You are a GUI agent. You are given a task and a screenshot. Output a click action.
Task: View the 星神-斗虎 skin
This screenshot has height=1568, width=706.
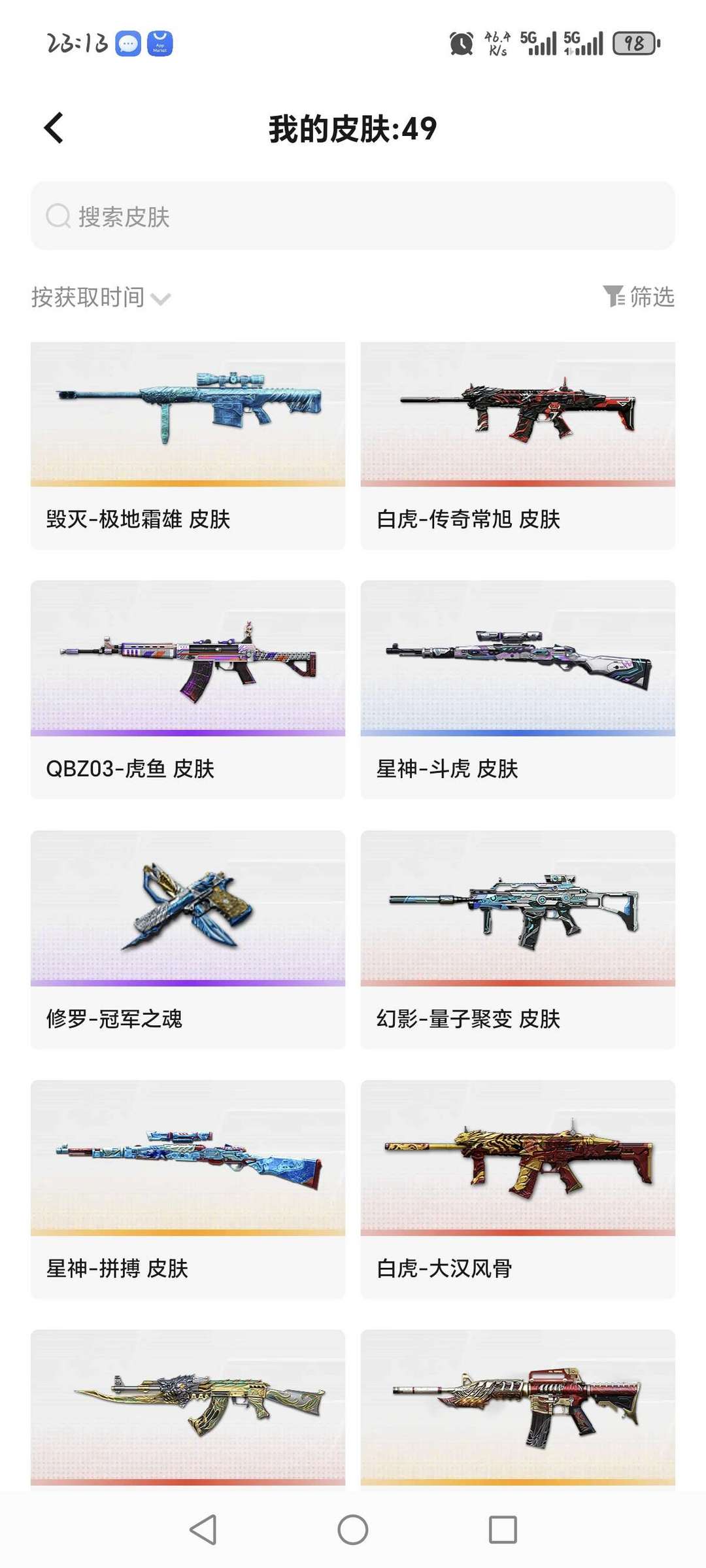pos(518,687)
